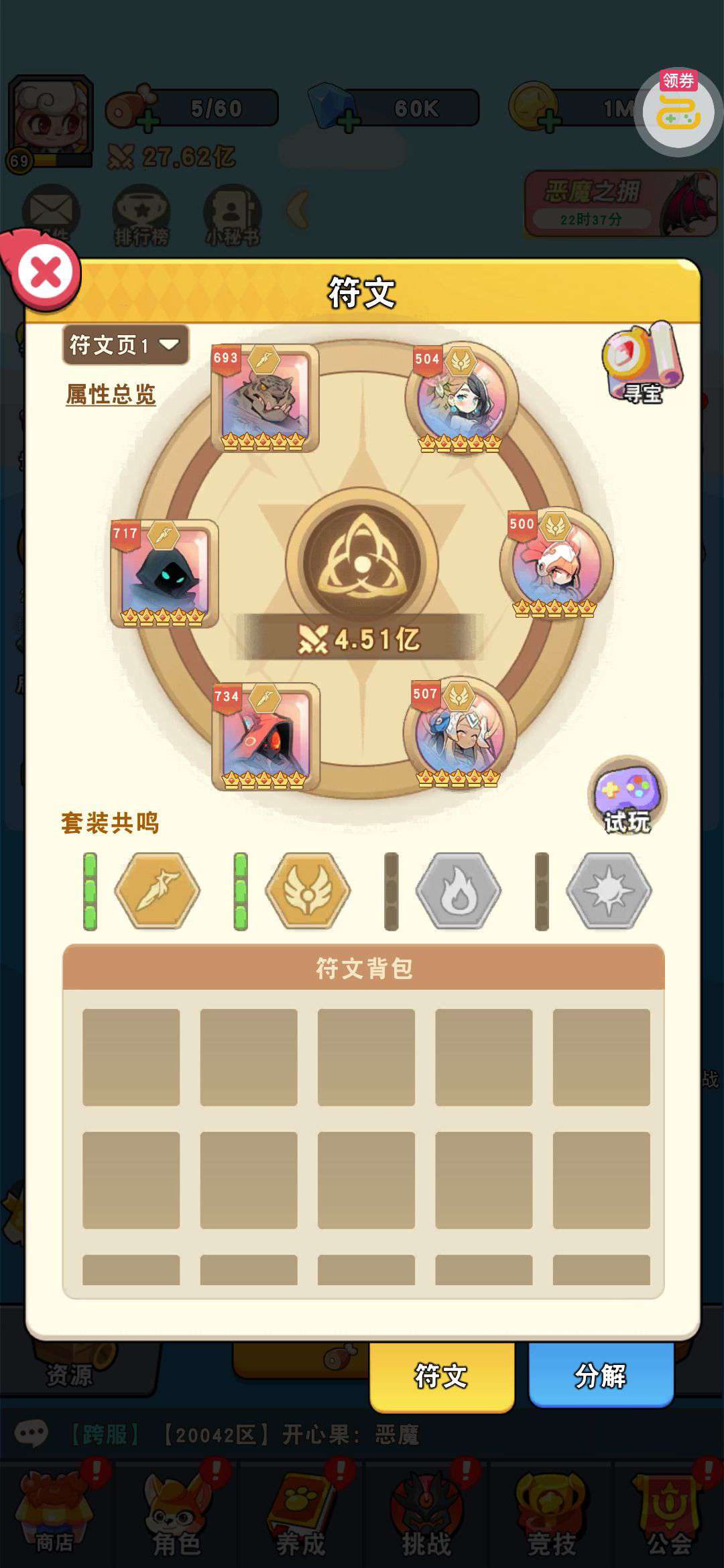Close the 符文 rune dialog
The width and height of the screenshot is (724, 1568).
click(x=46, y=273)
